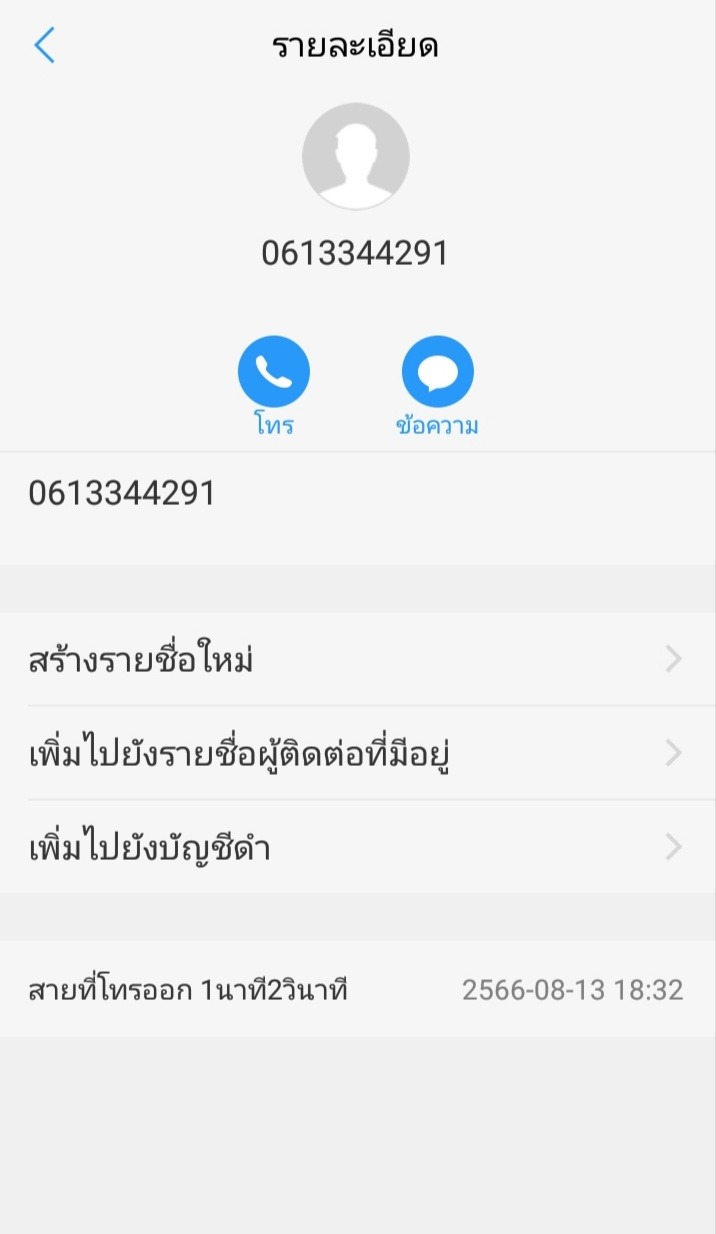Open สร้างรายชื่อใหม่ to create a contact
716x1234 pixels.
[x=357, y=660]
